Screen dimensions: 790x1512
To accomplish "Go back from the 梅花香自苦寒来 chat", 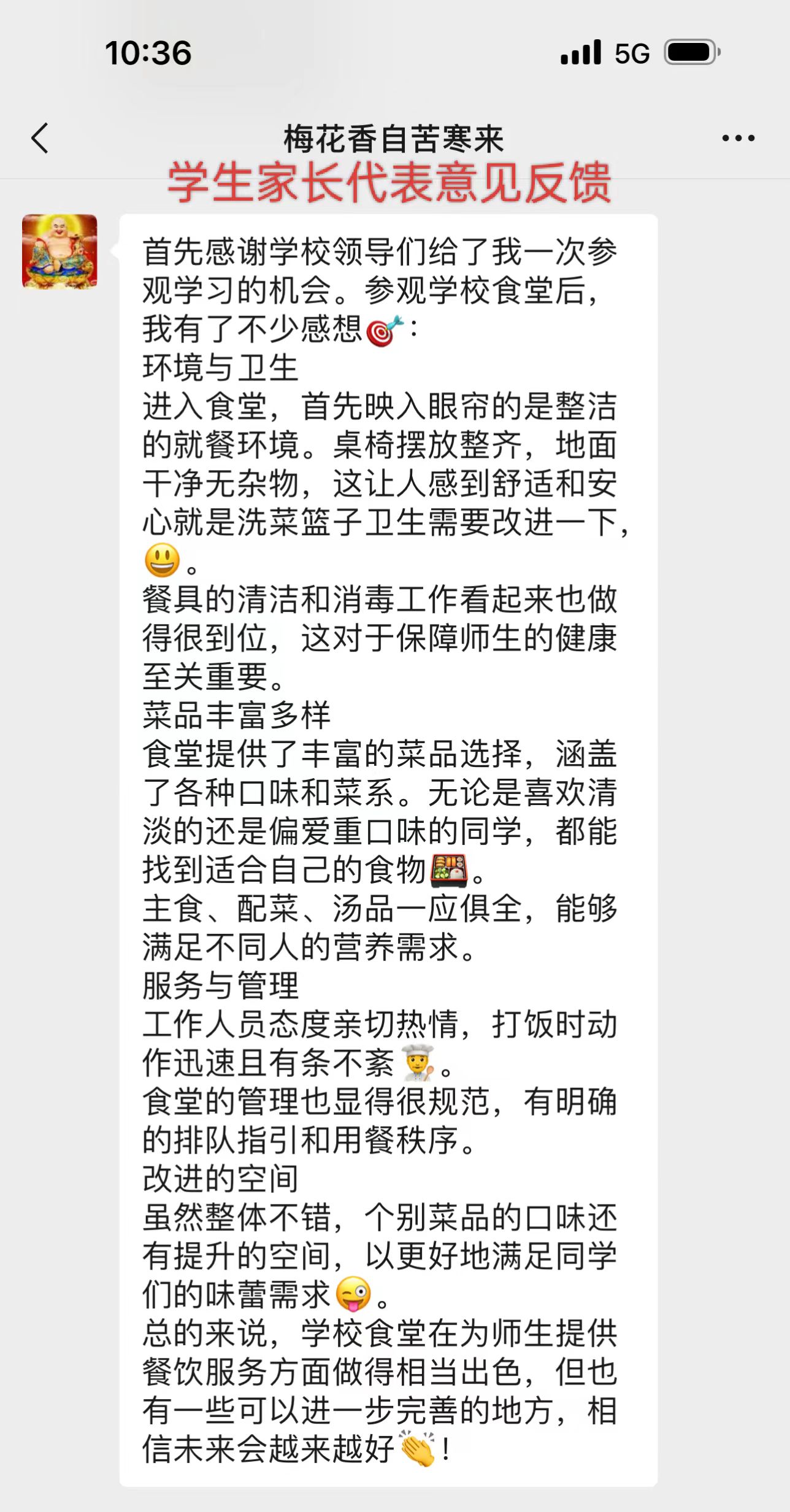I will pyautogui.click(x=40, y=138).
